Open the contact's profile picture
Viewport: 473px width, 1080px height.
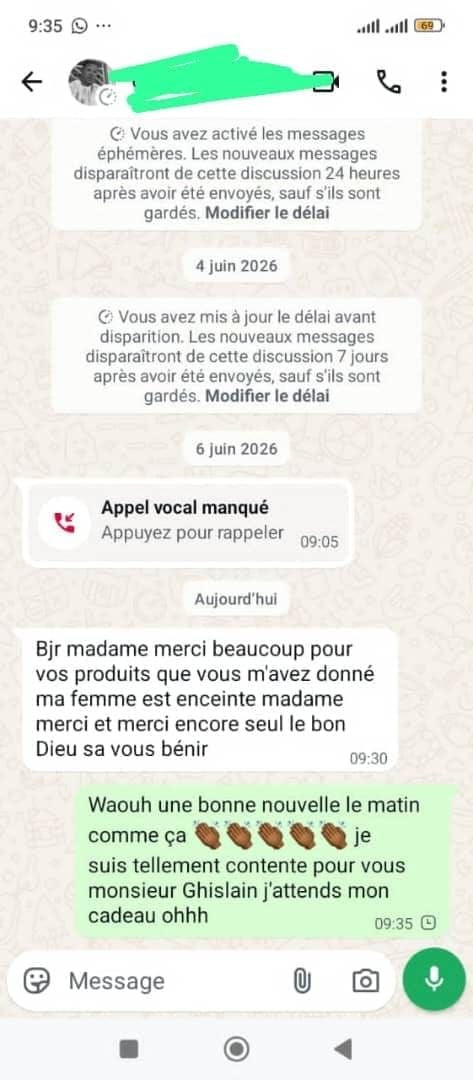pos(92,83)
